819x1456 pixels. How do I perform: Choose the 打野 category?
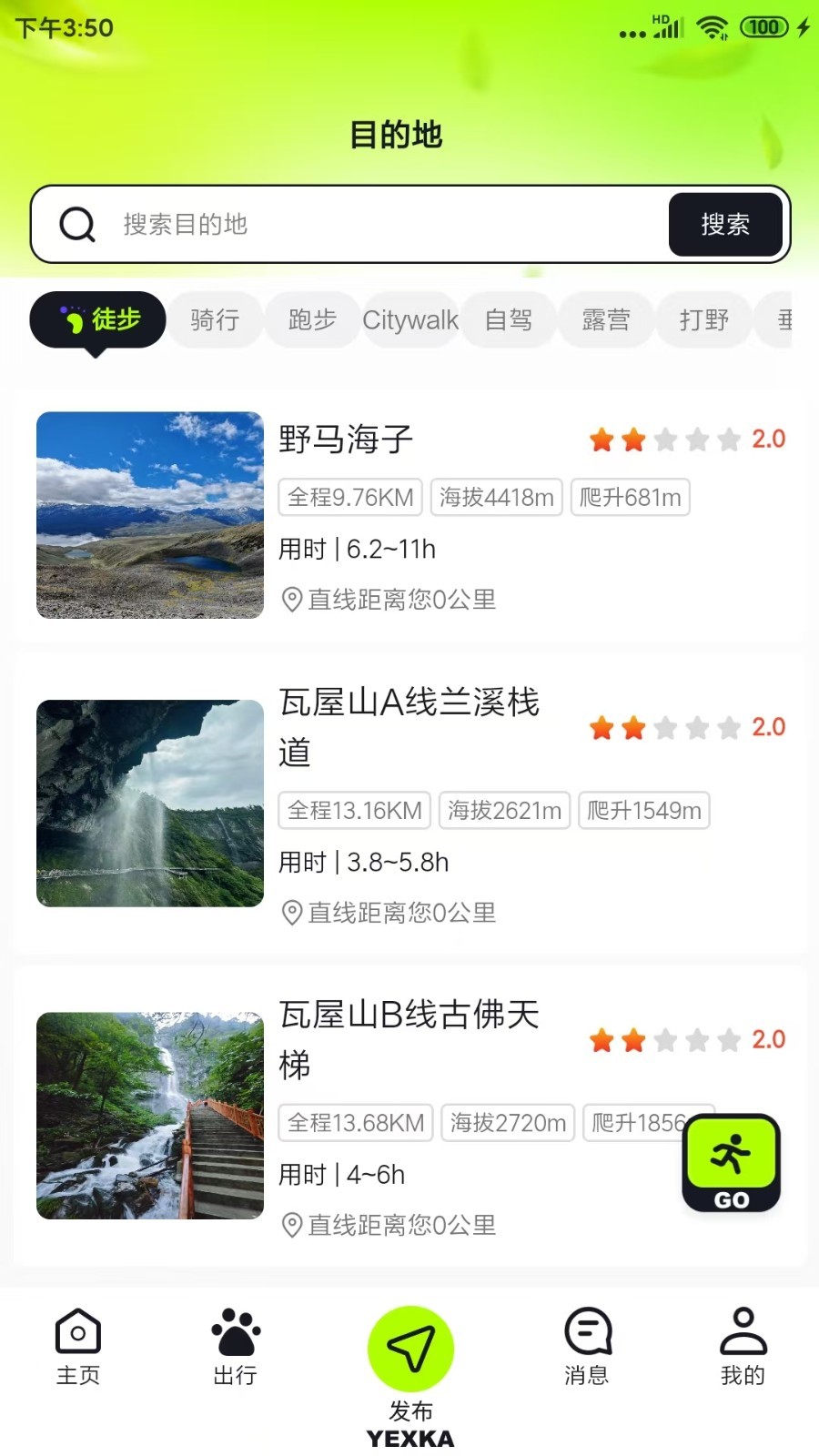703,319
